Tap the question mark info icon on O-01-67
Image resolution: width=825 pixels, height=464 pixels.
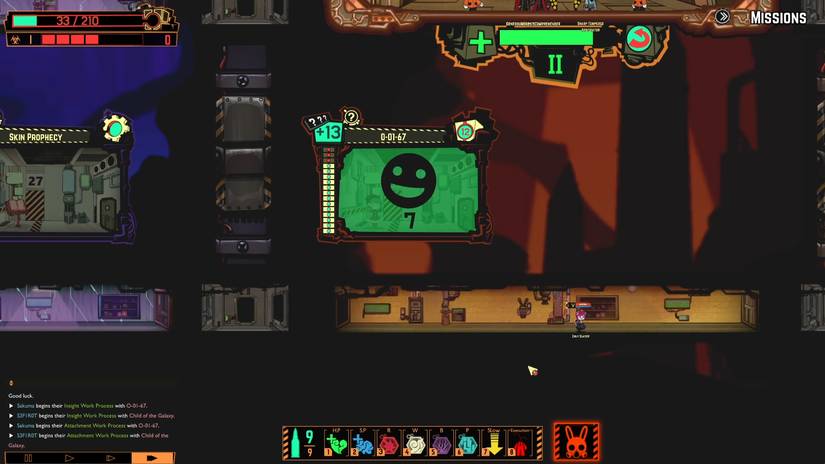(351, 118)
